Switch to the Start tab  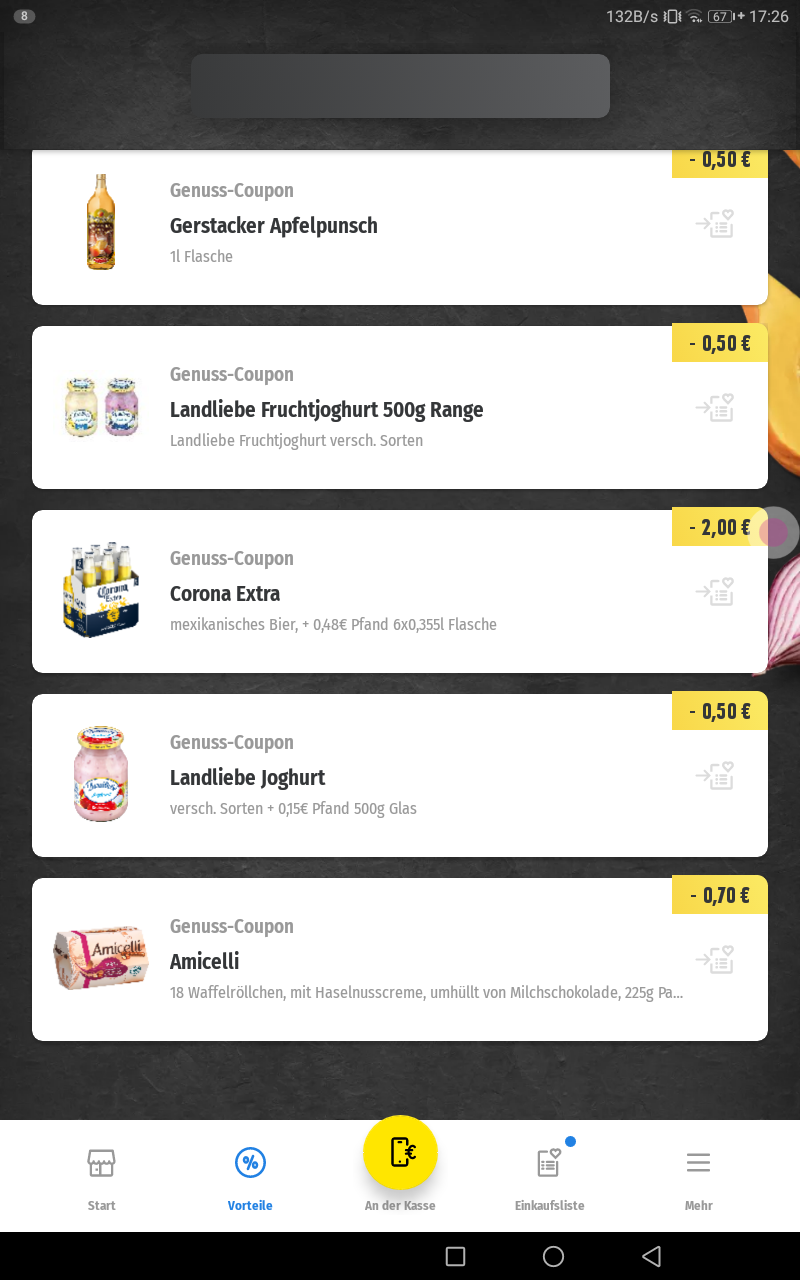pos(101,1177)
